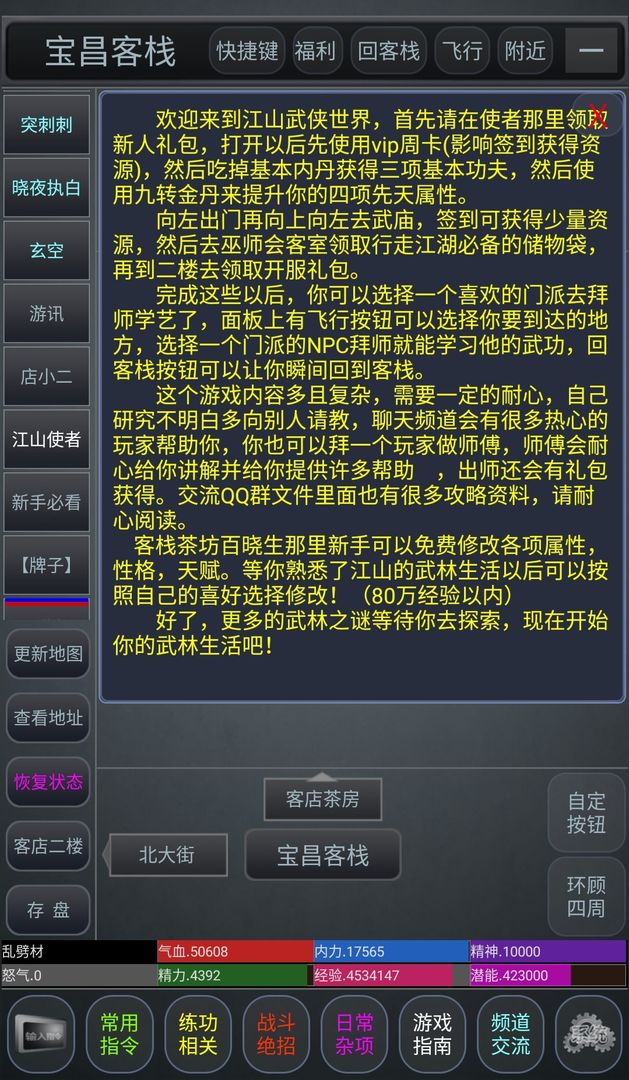Select 店小二 in the side list
The width and height of the screenshot is (629, 1080).
coord(46,377)
